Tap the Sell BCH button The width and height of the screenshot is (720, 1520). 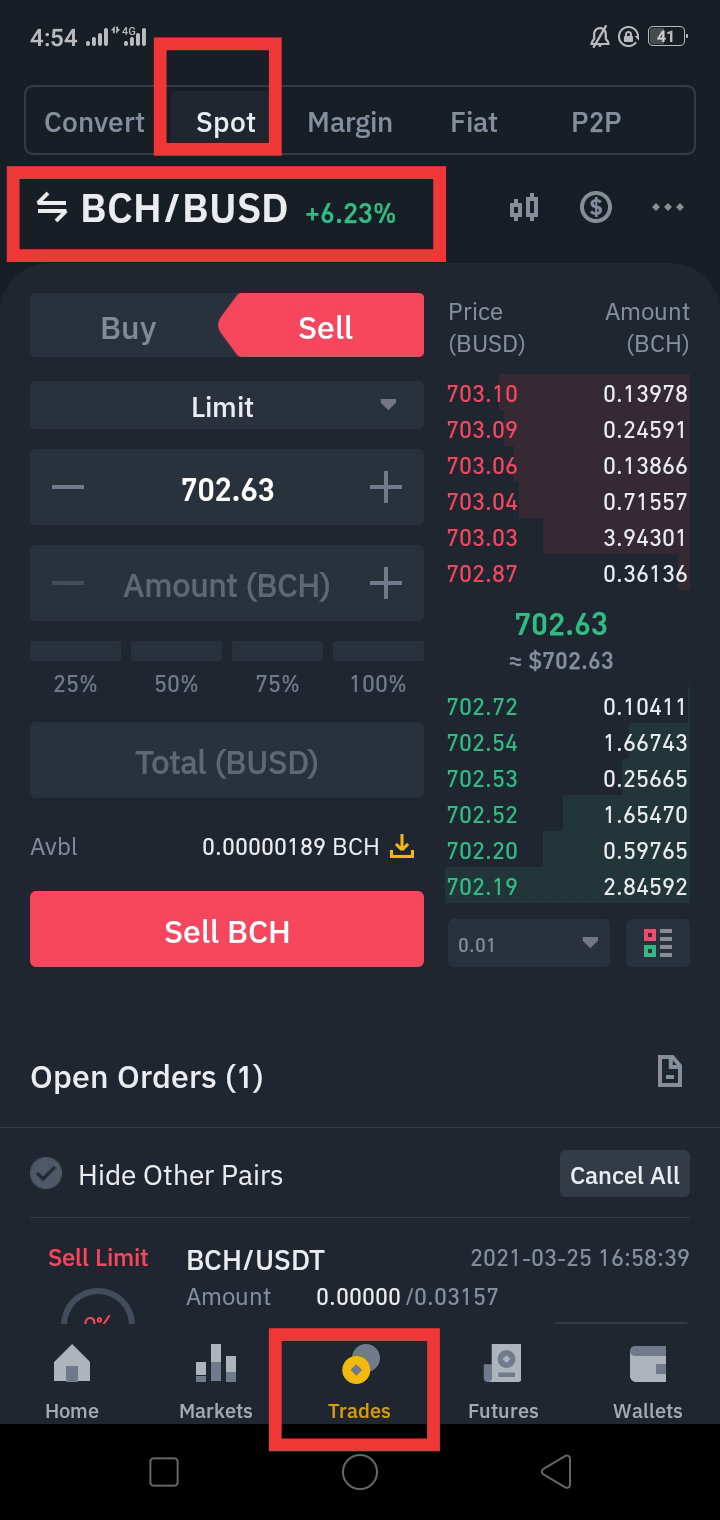pyautogui.click(x=227, y=930)
